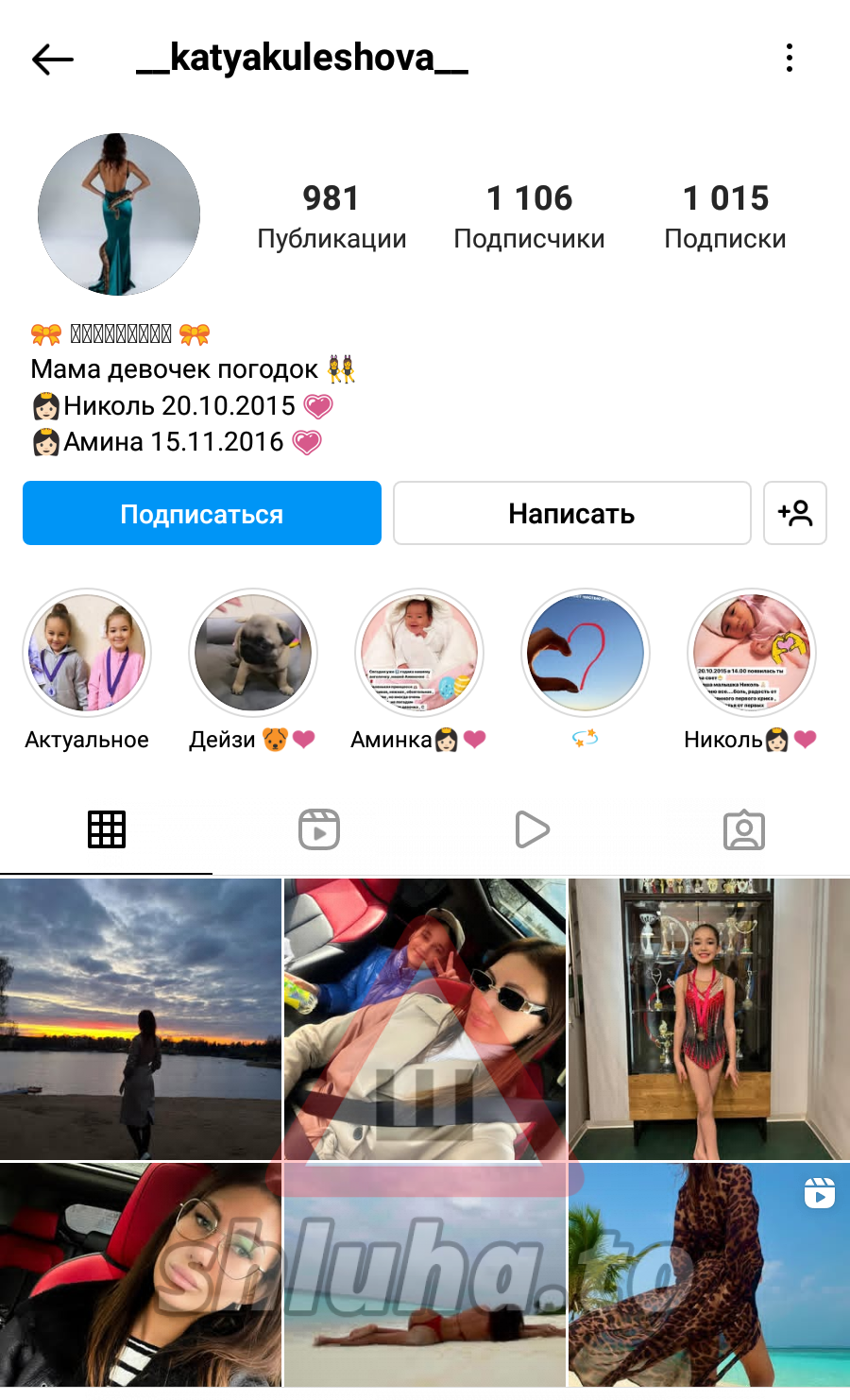Switch to the posts grid tab
This screenshot has height=1400, width=850.
point(107,829)
